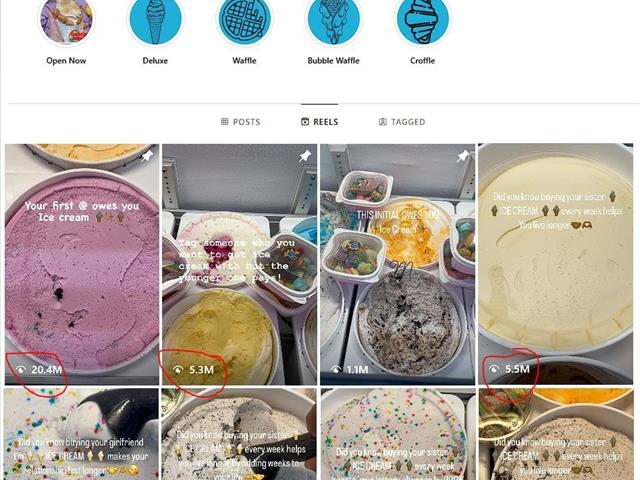
Task: Open the 'buying your girlfriend ice cream' reel
Action: [81, 435]
